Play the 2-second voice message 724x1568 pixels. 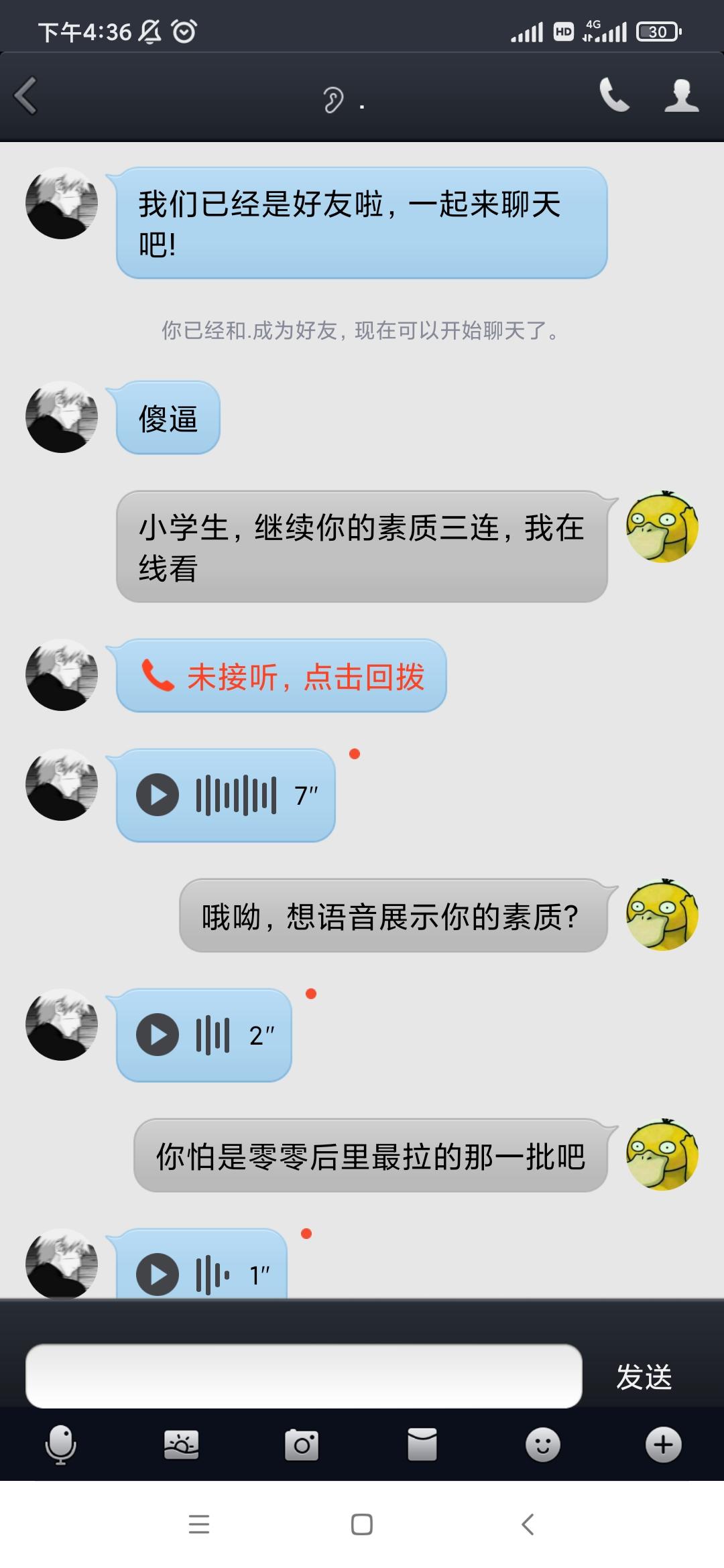[158, 1035]
